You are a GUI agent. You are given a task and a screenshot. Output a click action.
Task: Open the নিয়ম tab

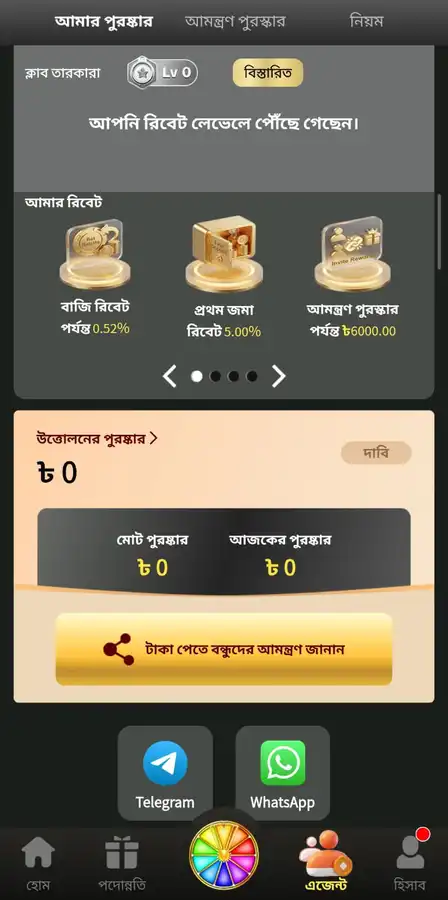[x=367, y=22]
